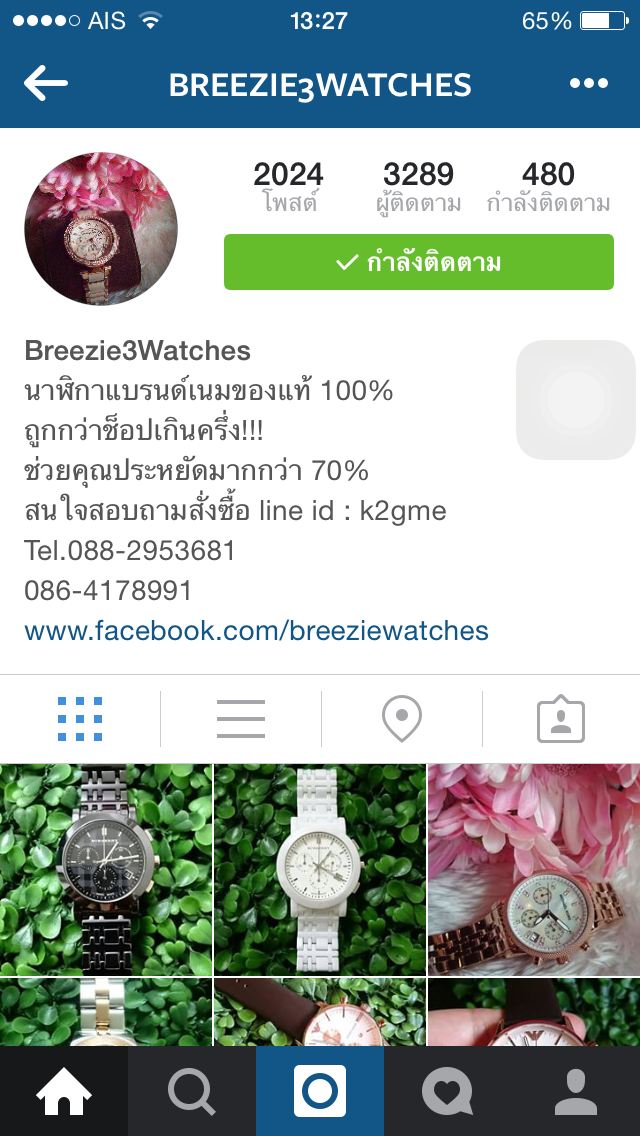Open the three-dot overflow menu

589,84
